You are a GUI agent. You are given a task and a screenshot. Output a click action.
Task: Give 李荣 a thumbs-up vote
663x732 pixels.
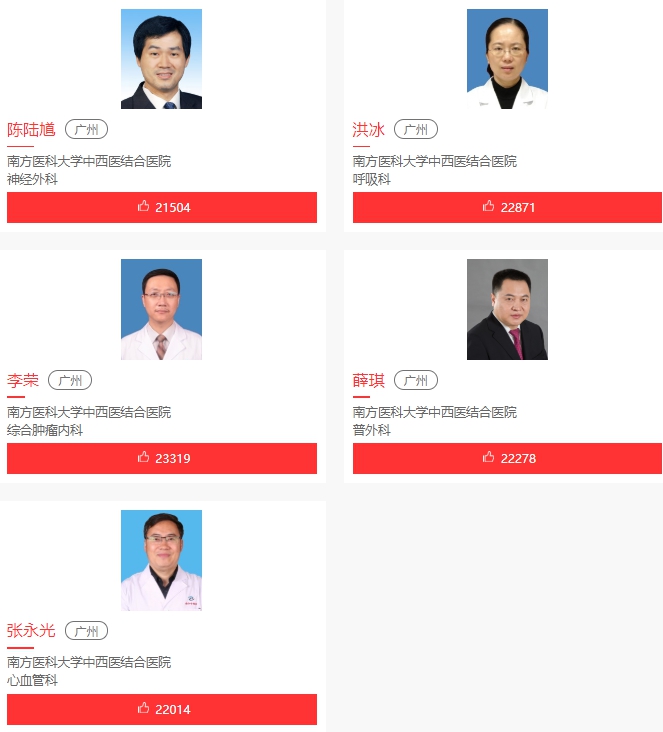162,458
